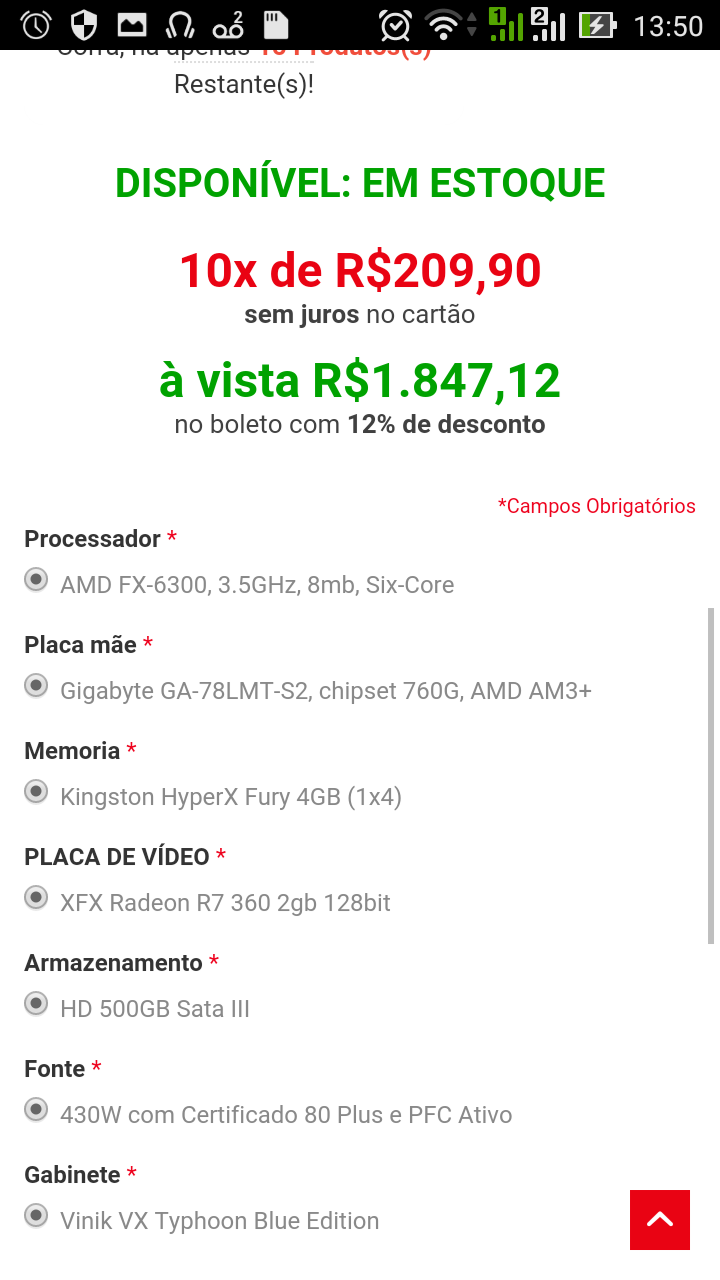Select the AMD FX-6300 processor radio button

pos(36,579)
